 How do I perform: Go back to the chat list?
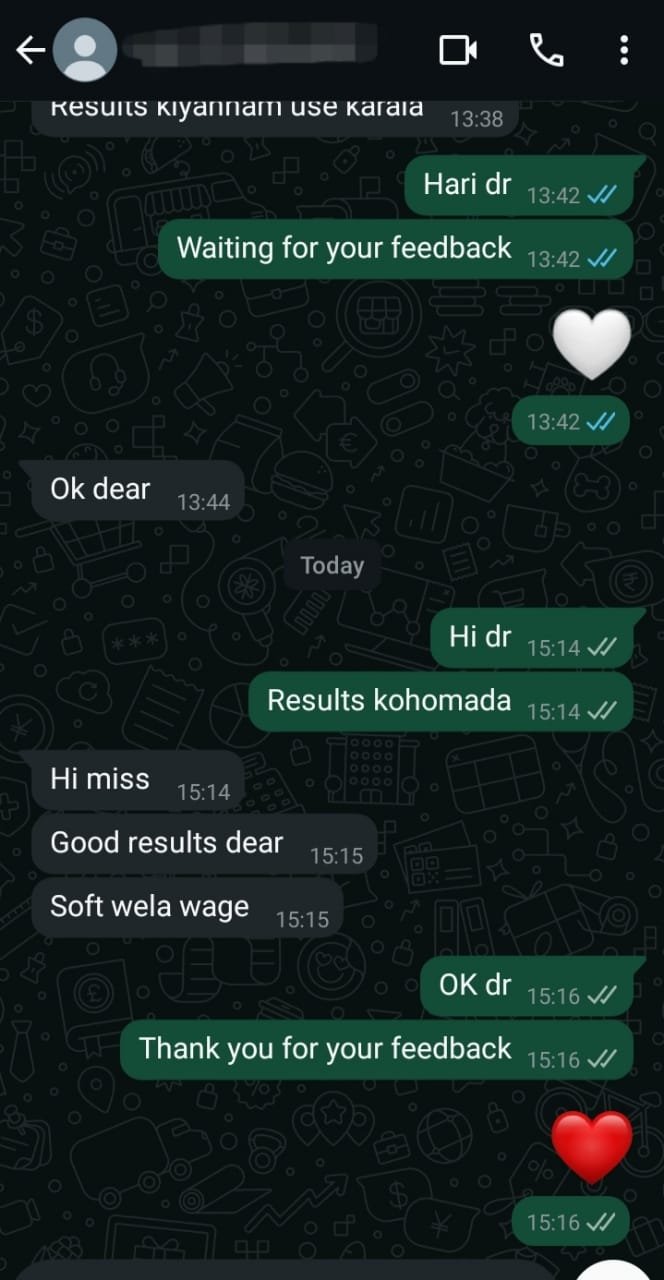[30, 50]
